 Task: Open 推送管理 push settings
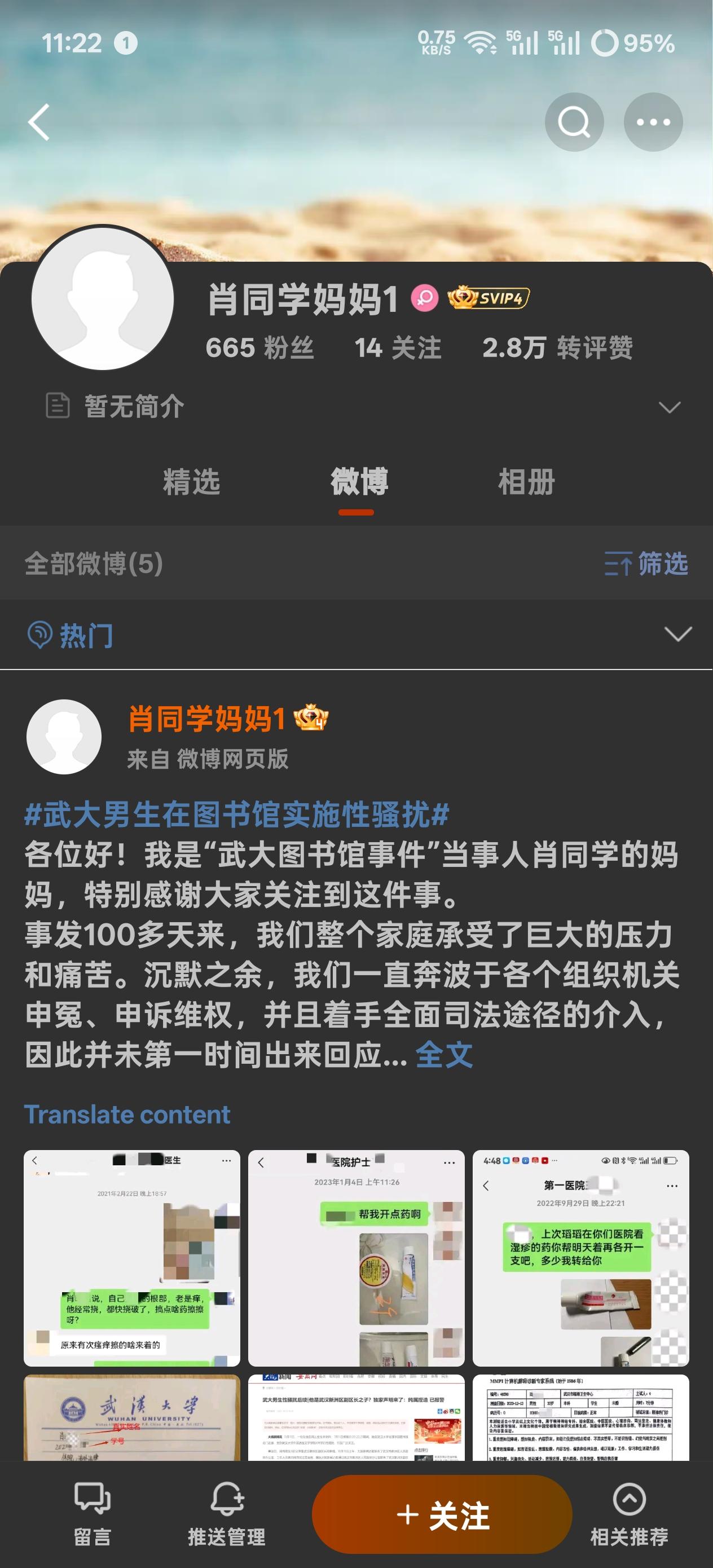pyautogui.click(x=227, y=1514)
